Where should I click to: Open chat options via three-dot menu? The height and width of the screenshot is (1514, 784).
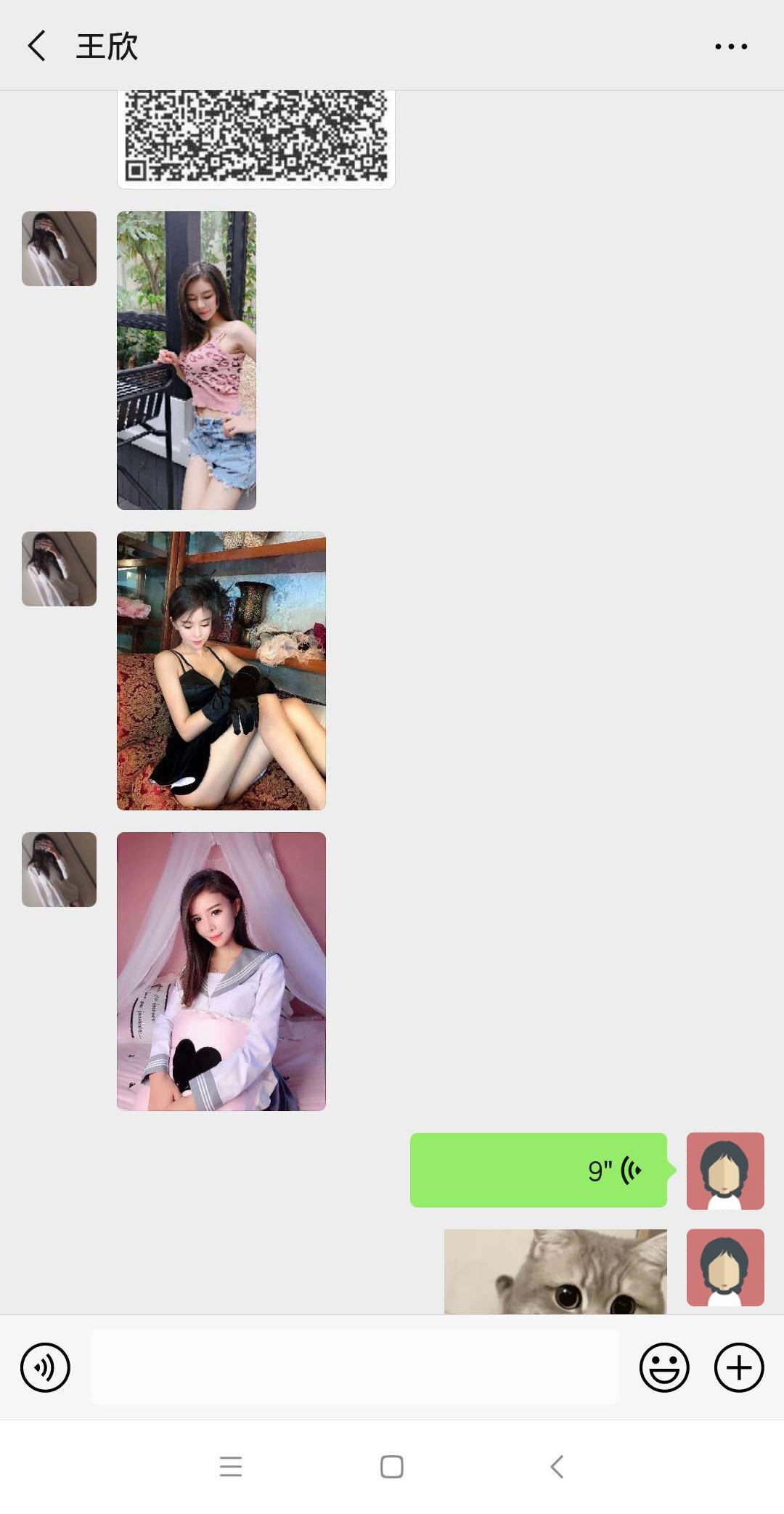tap(730, 46)
